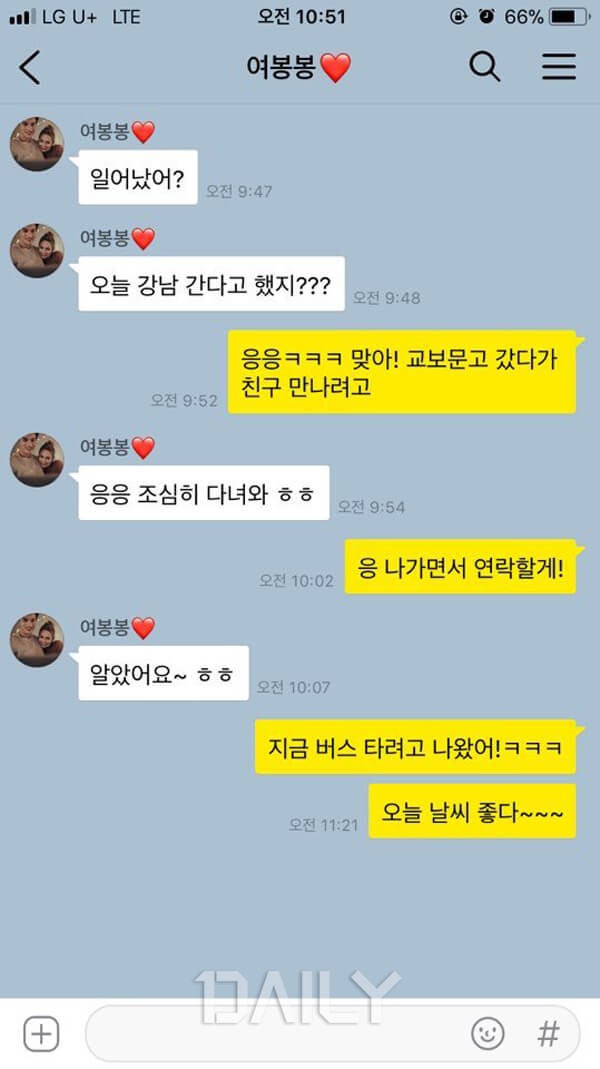Go back to the chat list
This screenshot has height=1069, width=600.
coord(31,67)
